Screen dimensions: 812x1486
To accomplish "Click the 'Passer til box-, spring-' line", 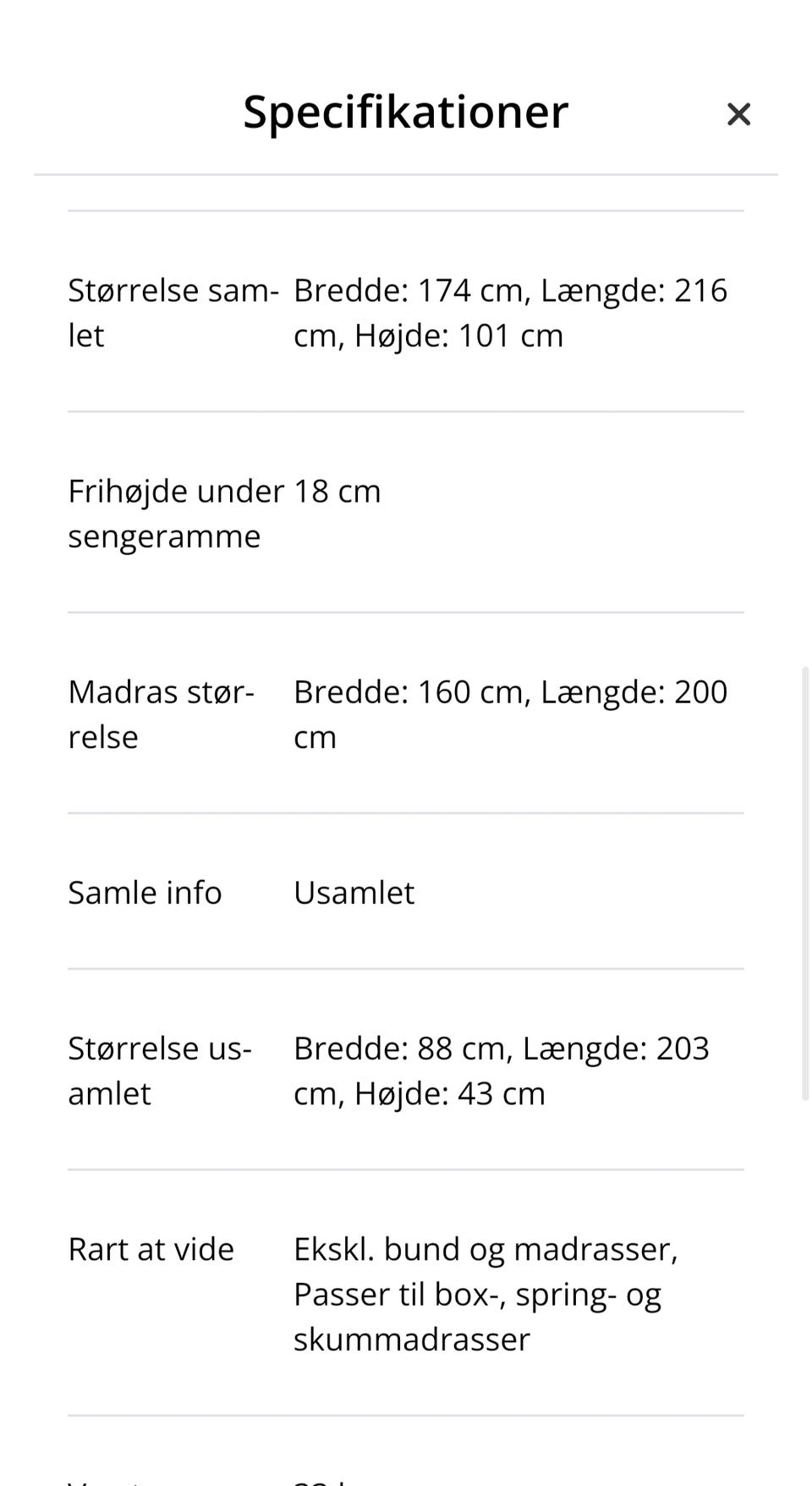I will (479, 1294).
